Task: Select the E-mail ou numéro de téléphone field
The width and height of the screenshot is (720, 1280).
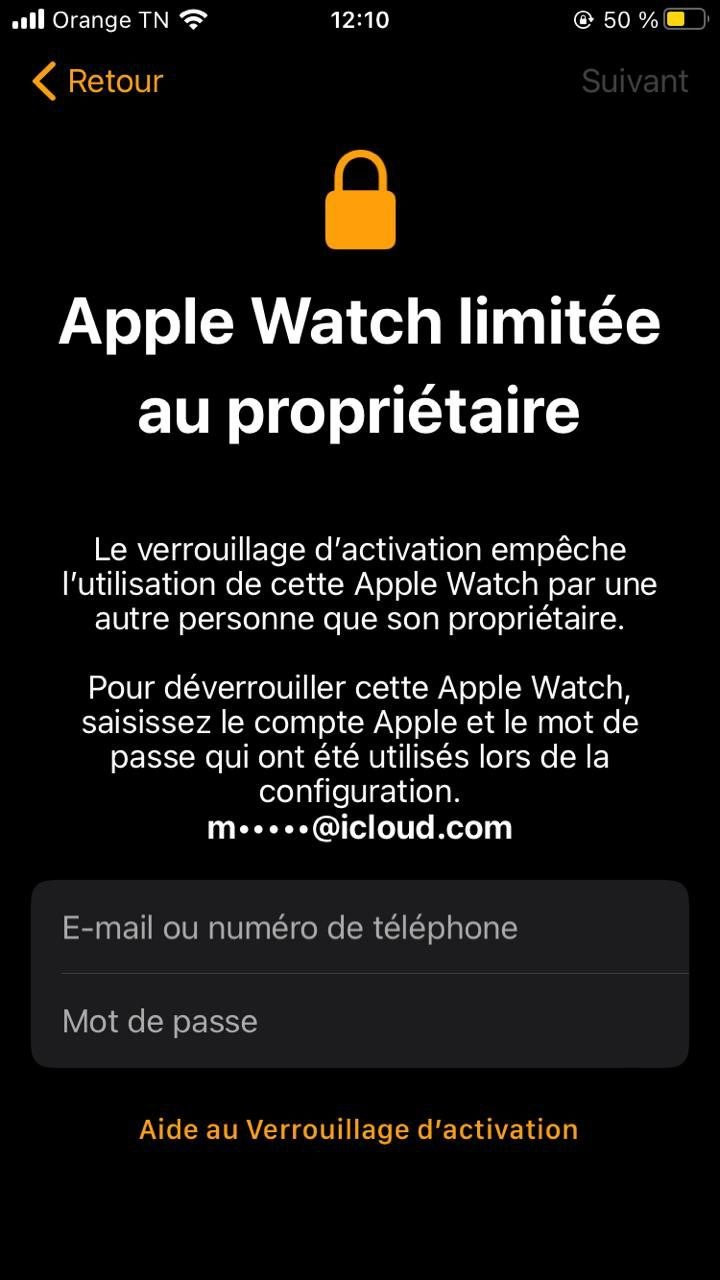Action: [360, 927]
